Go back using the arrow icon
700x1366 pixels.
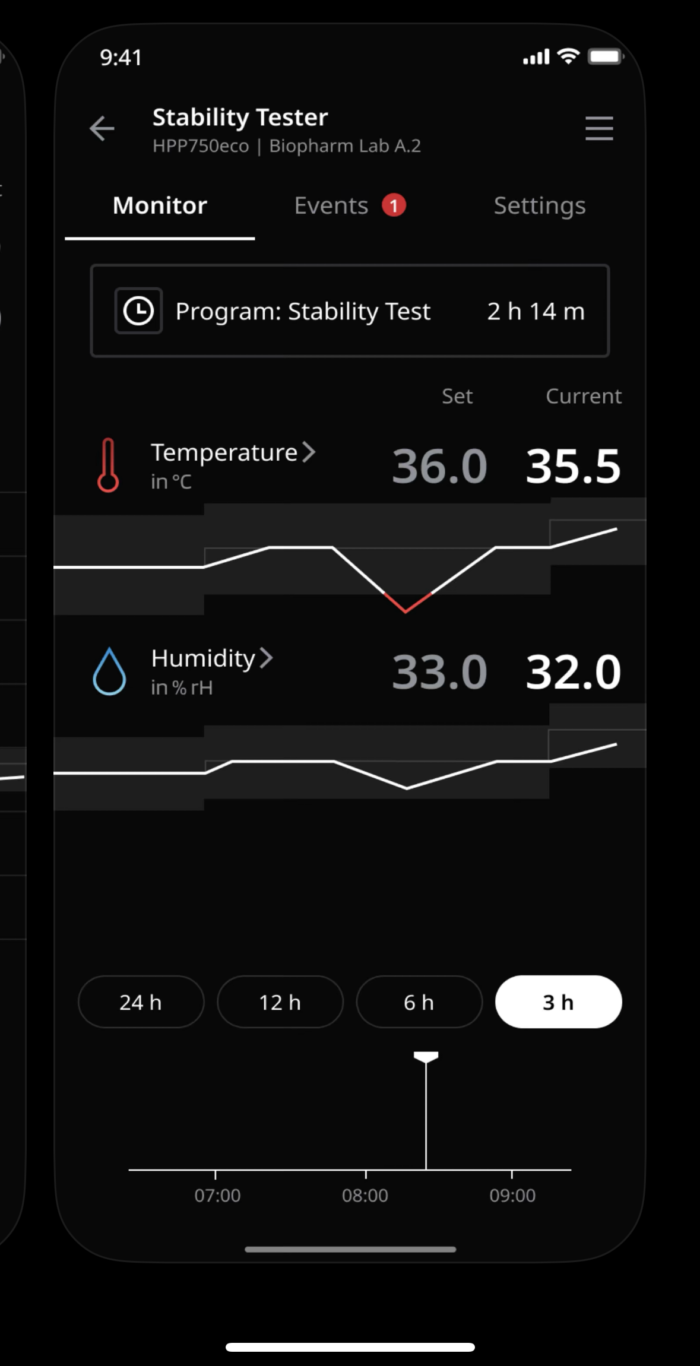pyautogui.click(x=102, y=129)
